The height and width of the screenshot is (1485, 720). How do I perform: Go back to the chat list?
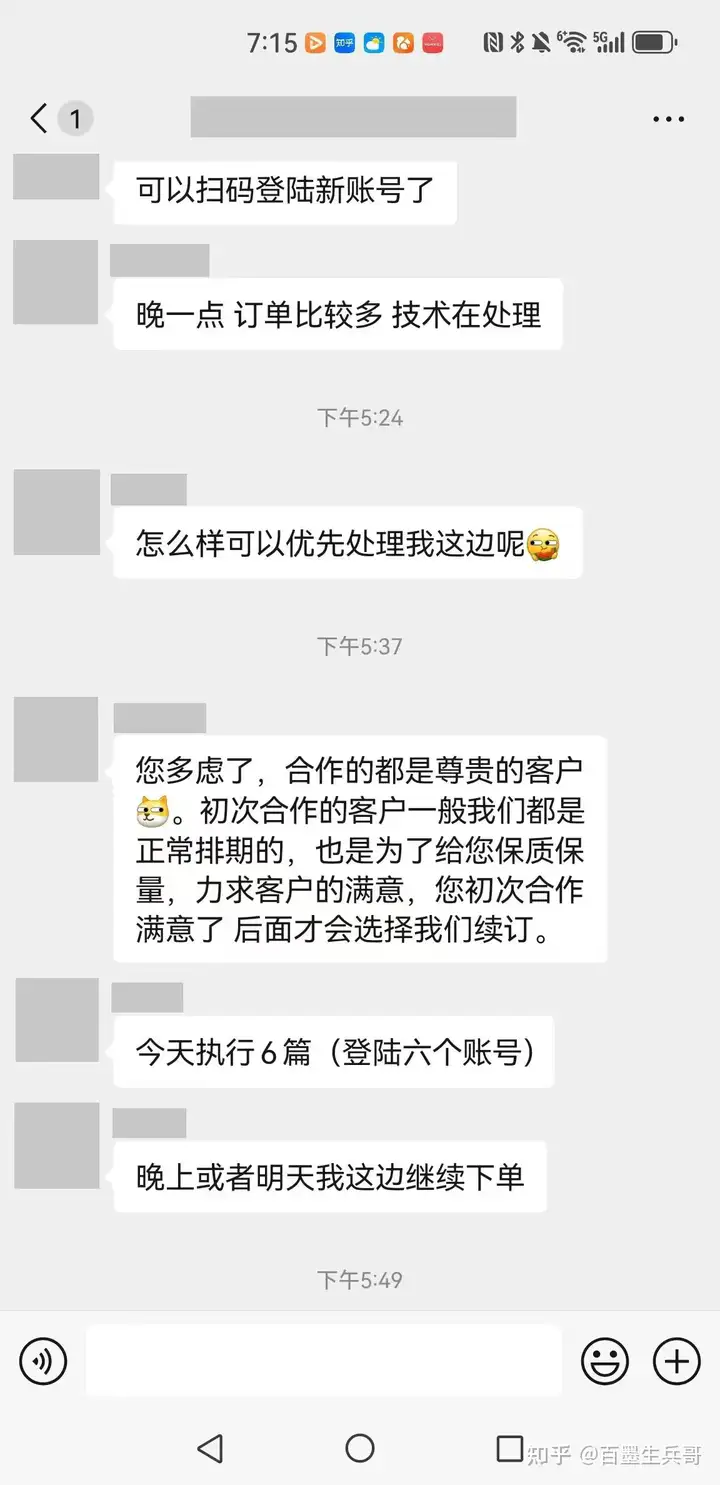pos(40,119)
